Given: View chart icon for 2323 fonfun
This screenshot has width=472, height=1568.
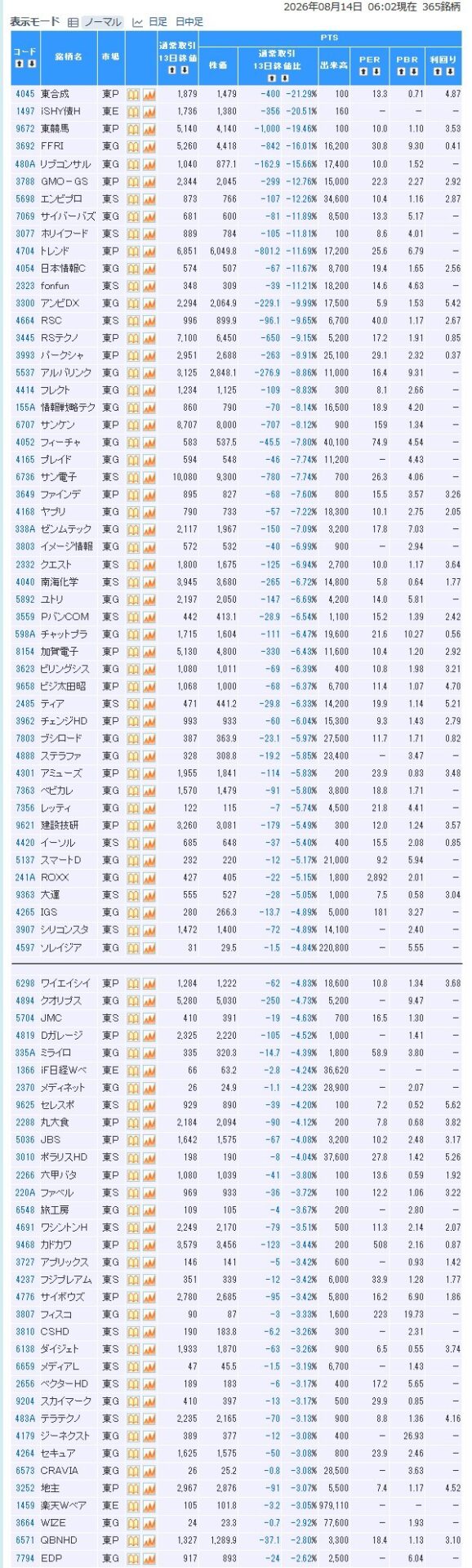Looking at the screenshot, I should point(149,286).
